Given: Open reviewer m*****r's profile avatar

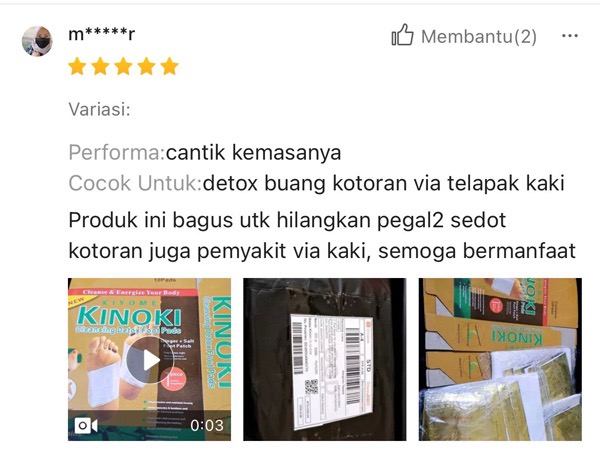Looking at the screenshot, I should (37, 42).
